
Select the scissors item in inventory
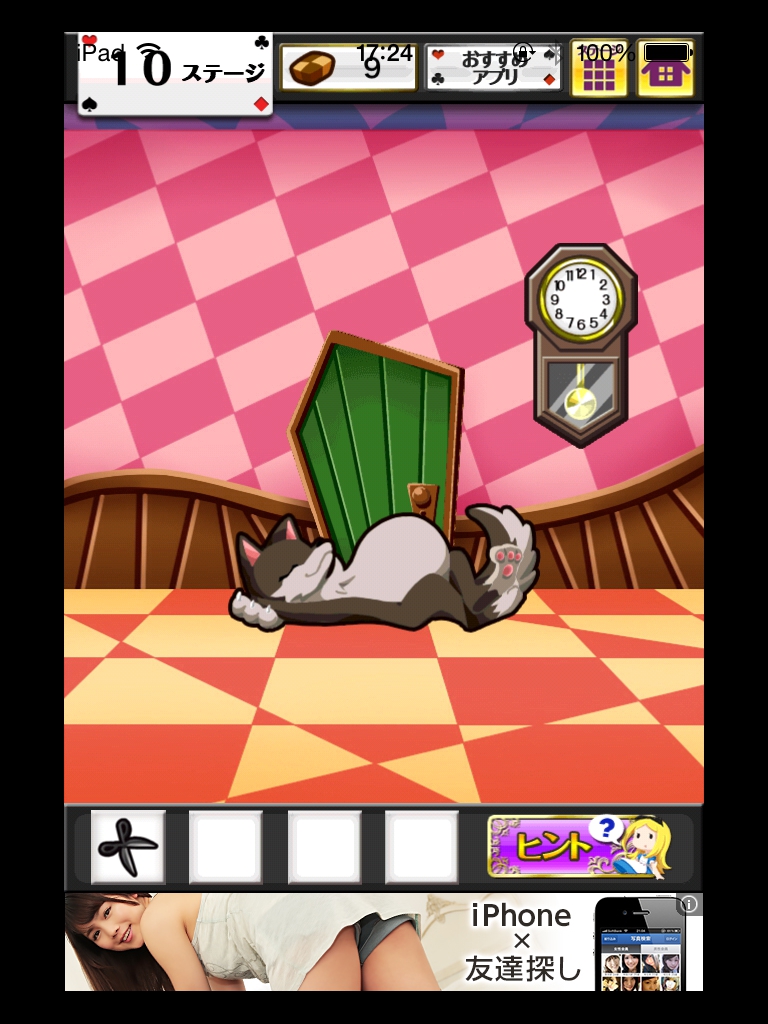pos(128,847)
